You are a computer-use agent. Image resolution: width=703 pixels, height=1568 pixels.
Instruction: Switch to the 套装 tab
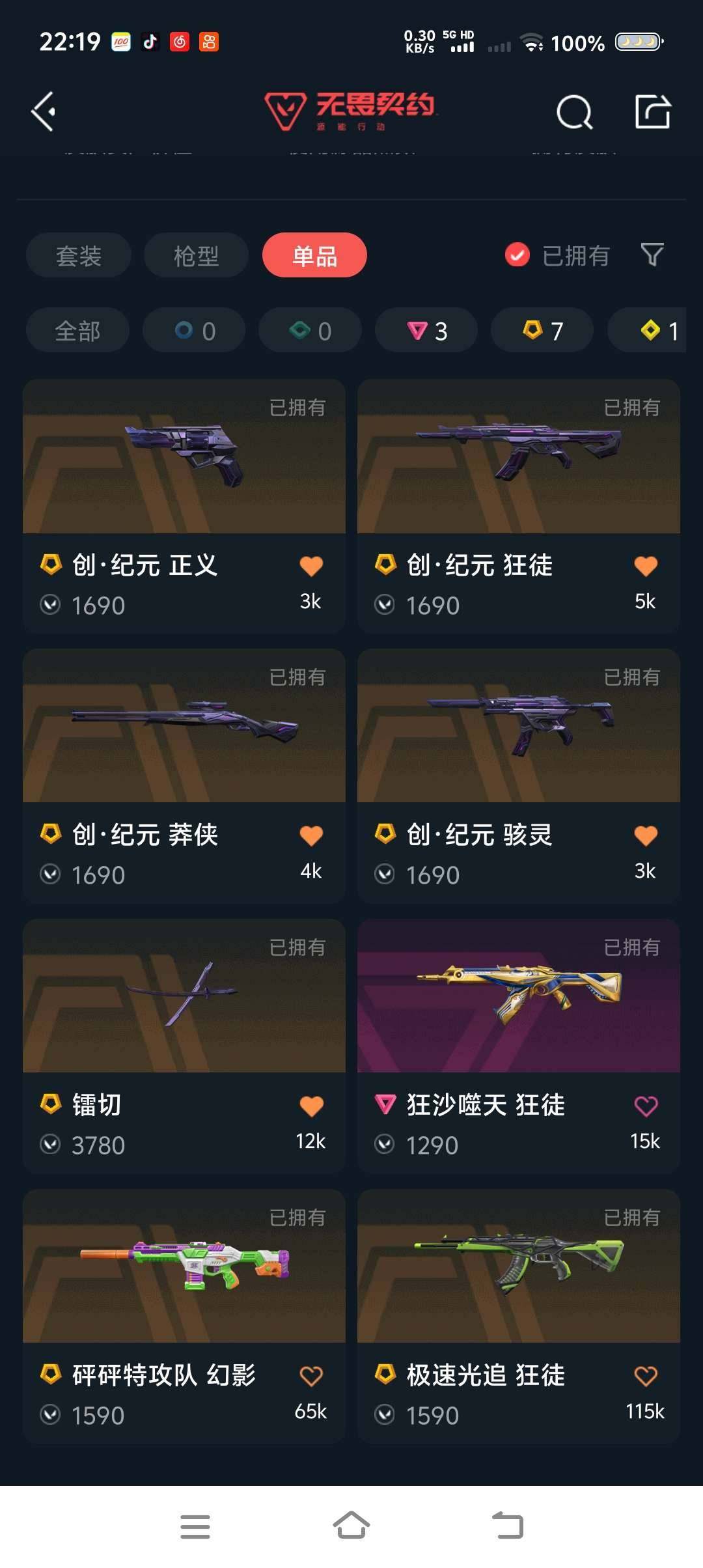click(x=78, y=255)
